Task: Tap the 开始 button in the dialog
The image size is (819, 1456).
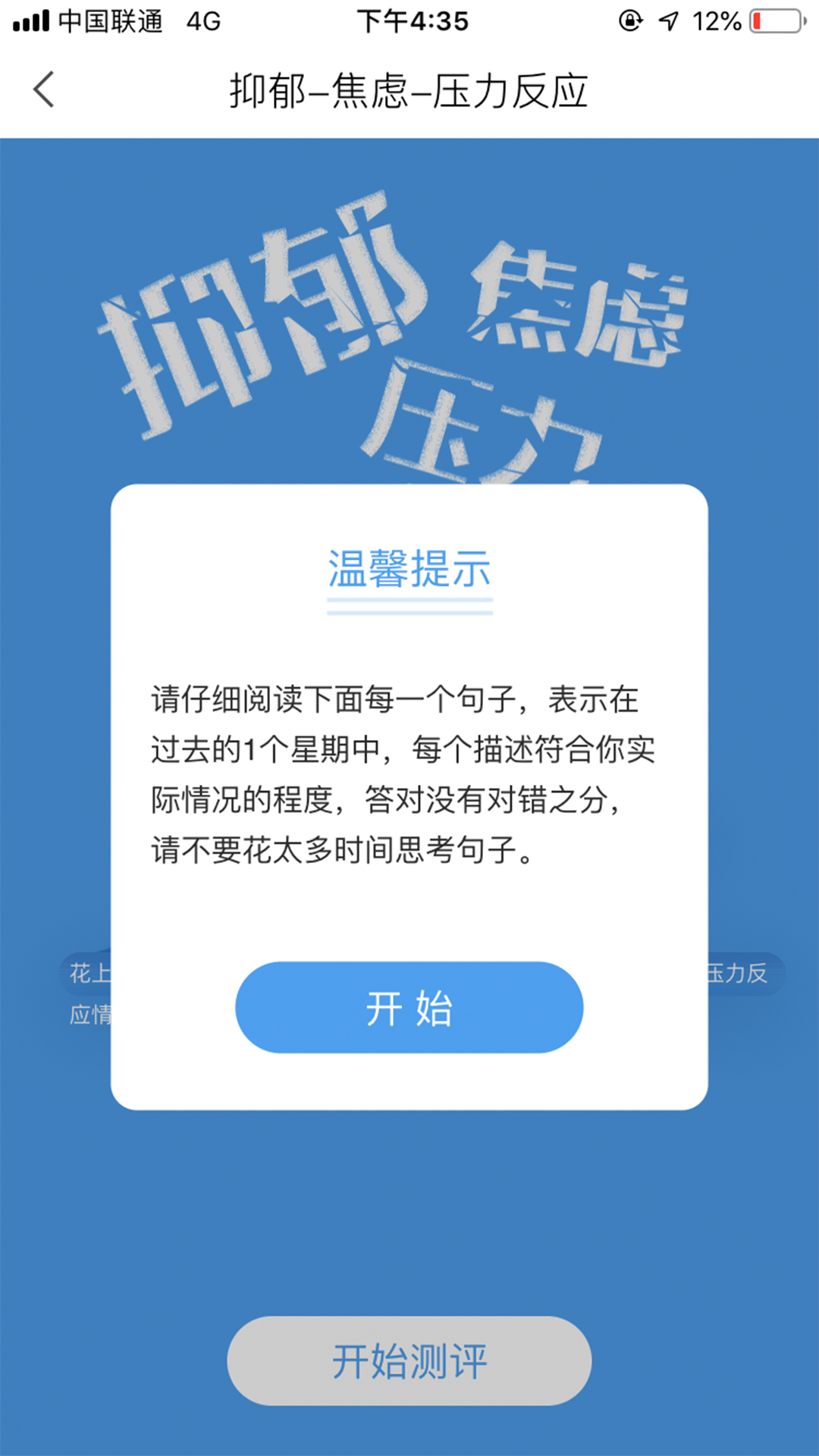Action: point(409,1007)
